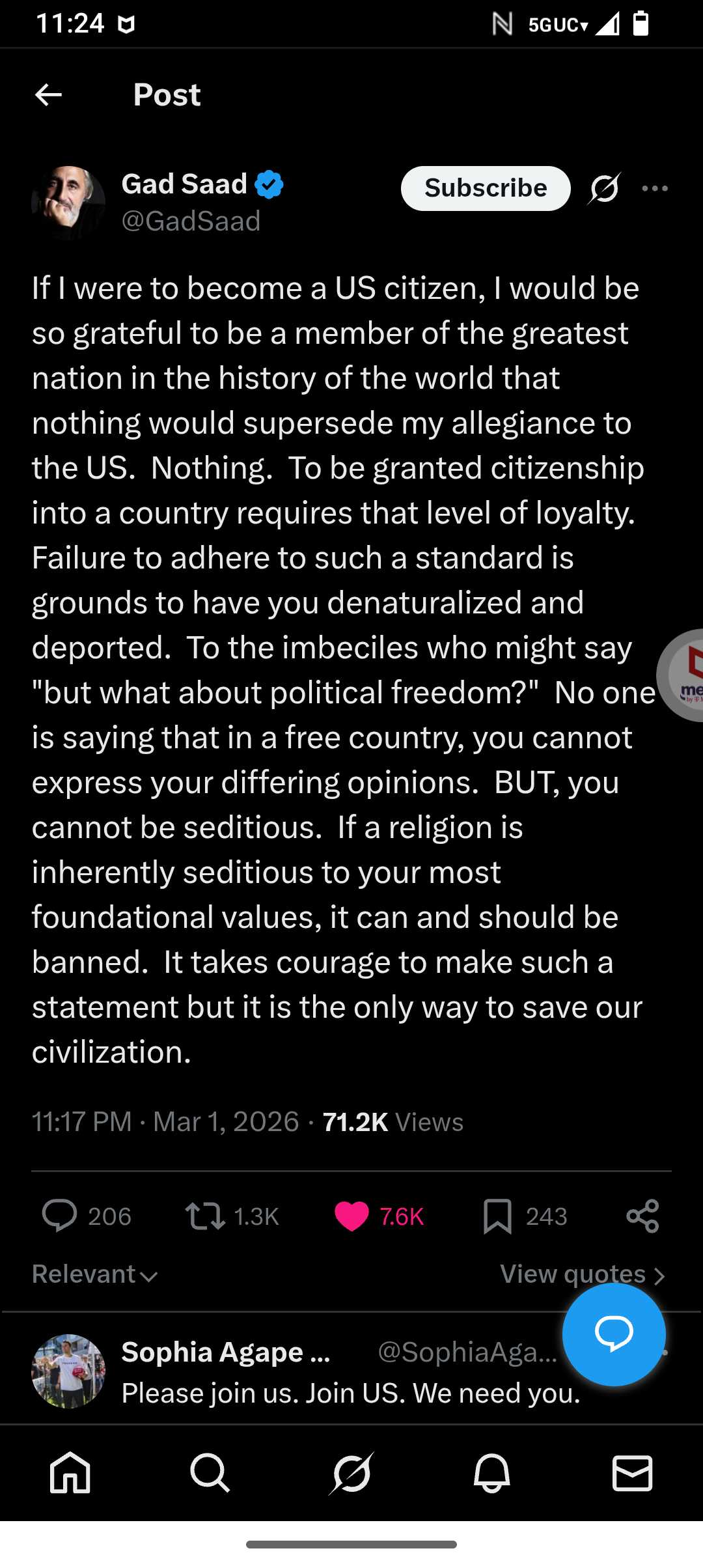703x1568 pixels.
Task: Open the post's overflow menu
Action: (x=654, y=189)
